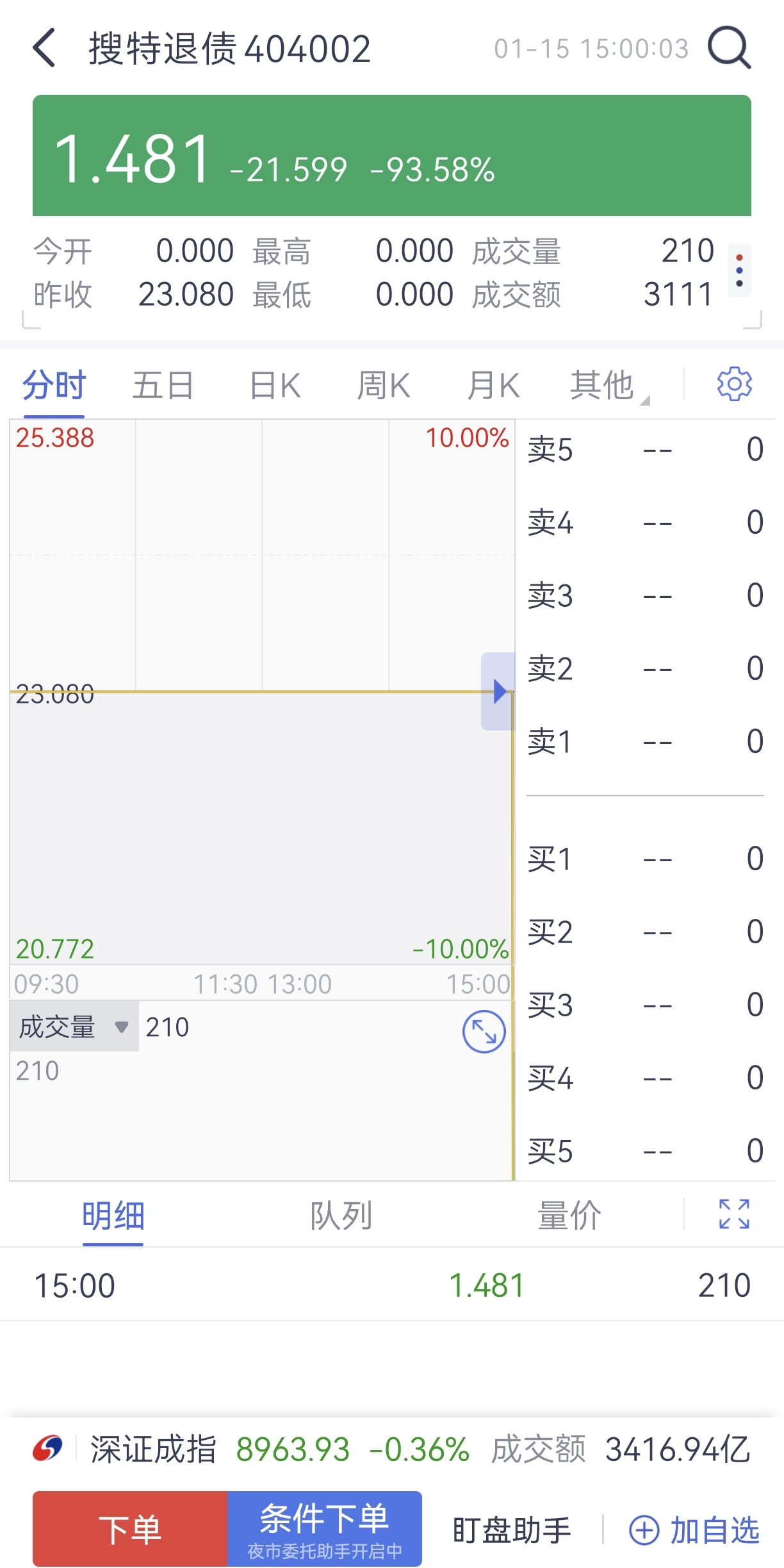The image size is (784, 1568).
Task: Switch to the 量价 tab
Action: pos(569,1216)
